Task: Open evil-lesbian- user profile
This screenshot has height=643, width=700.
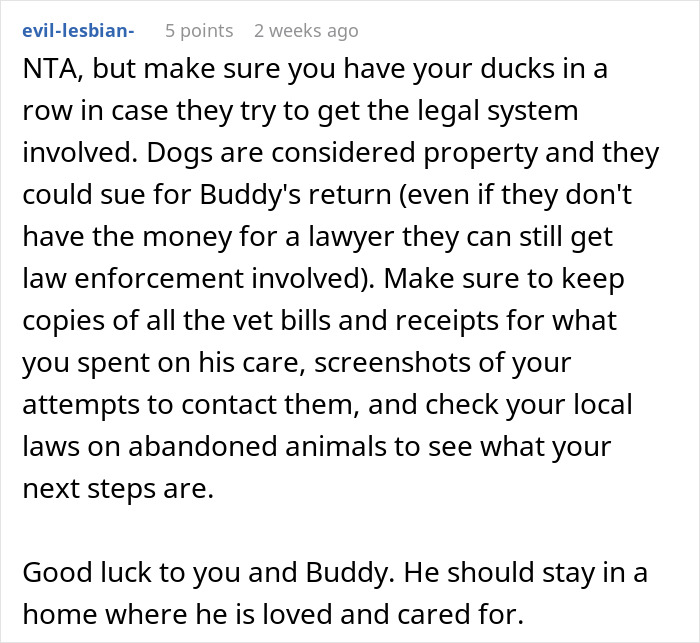Action: (x=78, y=31)
